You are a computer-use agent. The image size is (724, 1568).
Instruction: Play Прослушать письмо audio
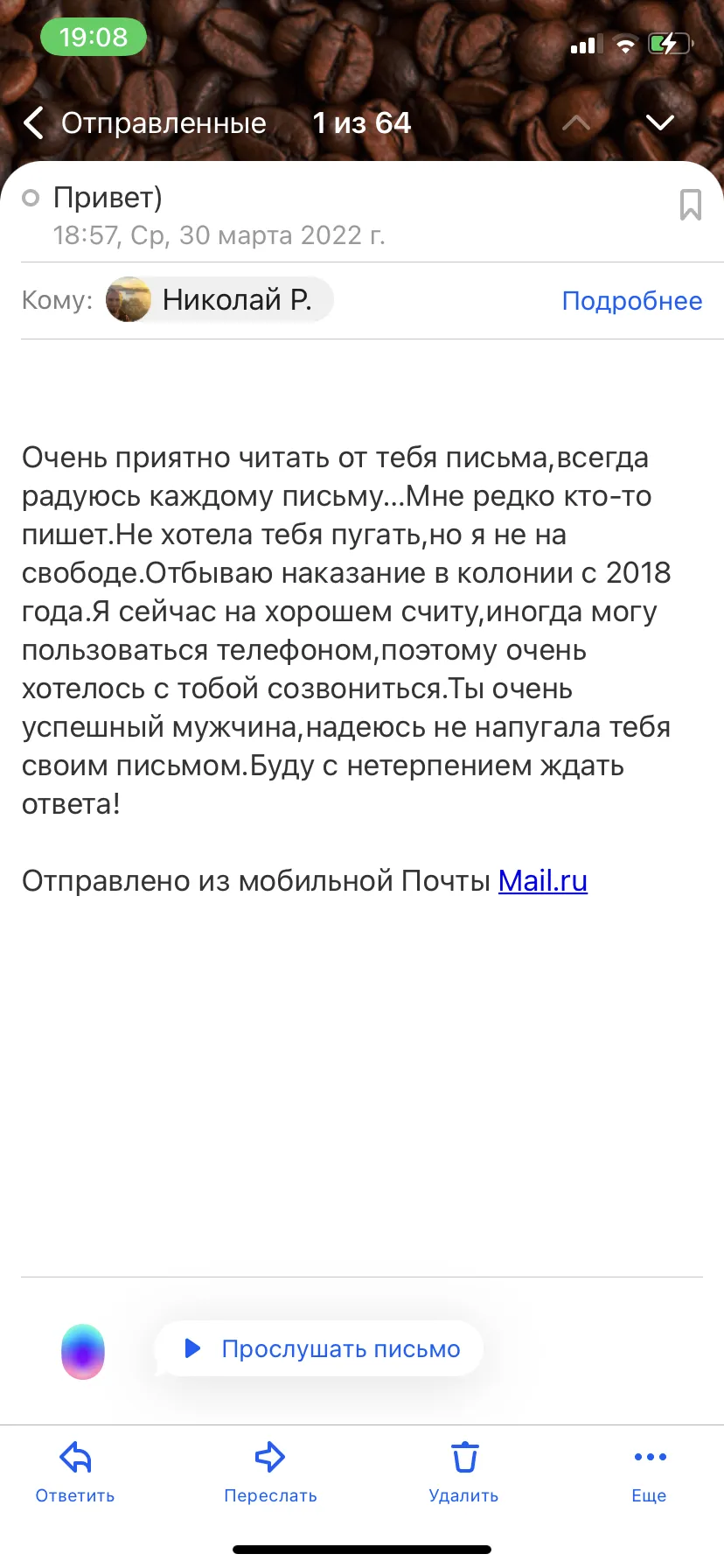pyautogui.click(x=319, y=1348)
